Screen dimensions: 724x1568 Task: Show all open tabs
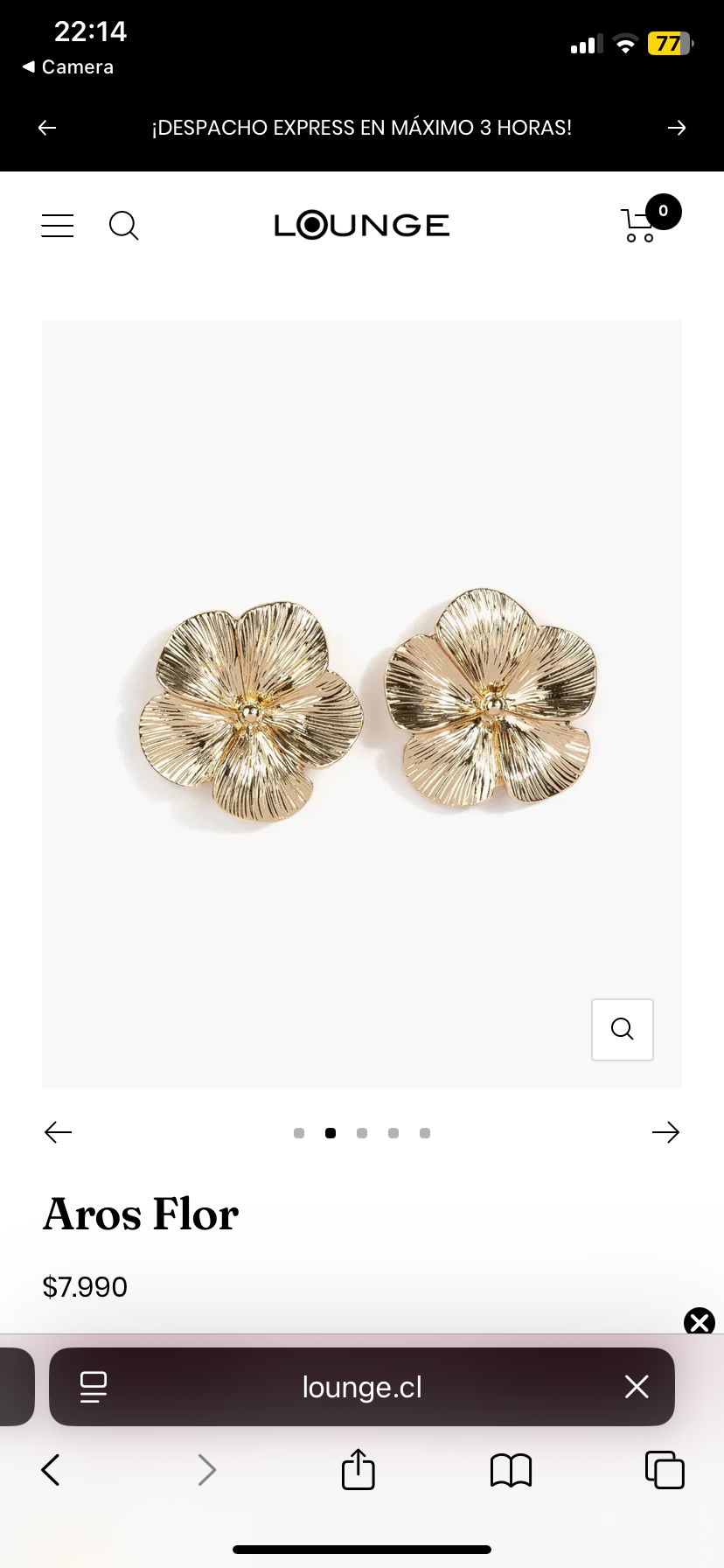665,1470
